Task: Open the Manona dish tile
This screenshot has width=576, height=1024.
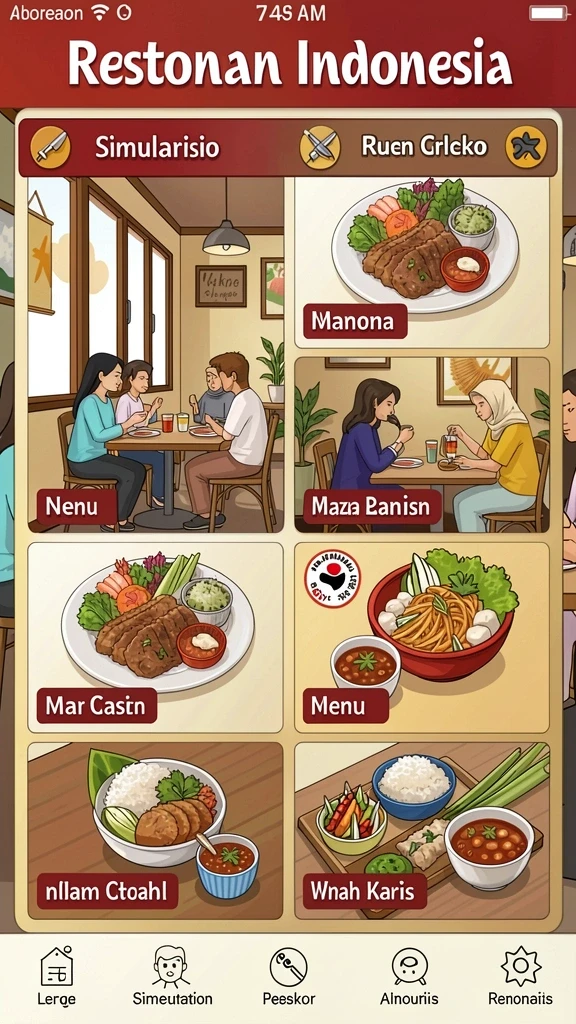Action: [422, 263]
